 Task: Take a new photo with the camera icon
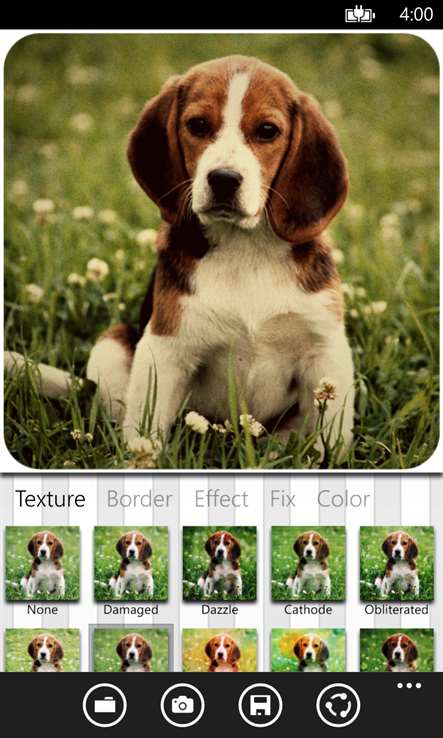[x=183, y=705]
